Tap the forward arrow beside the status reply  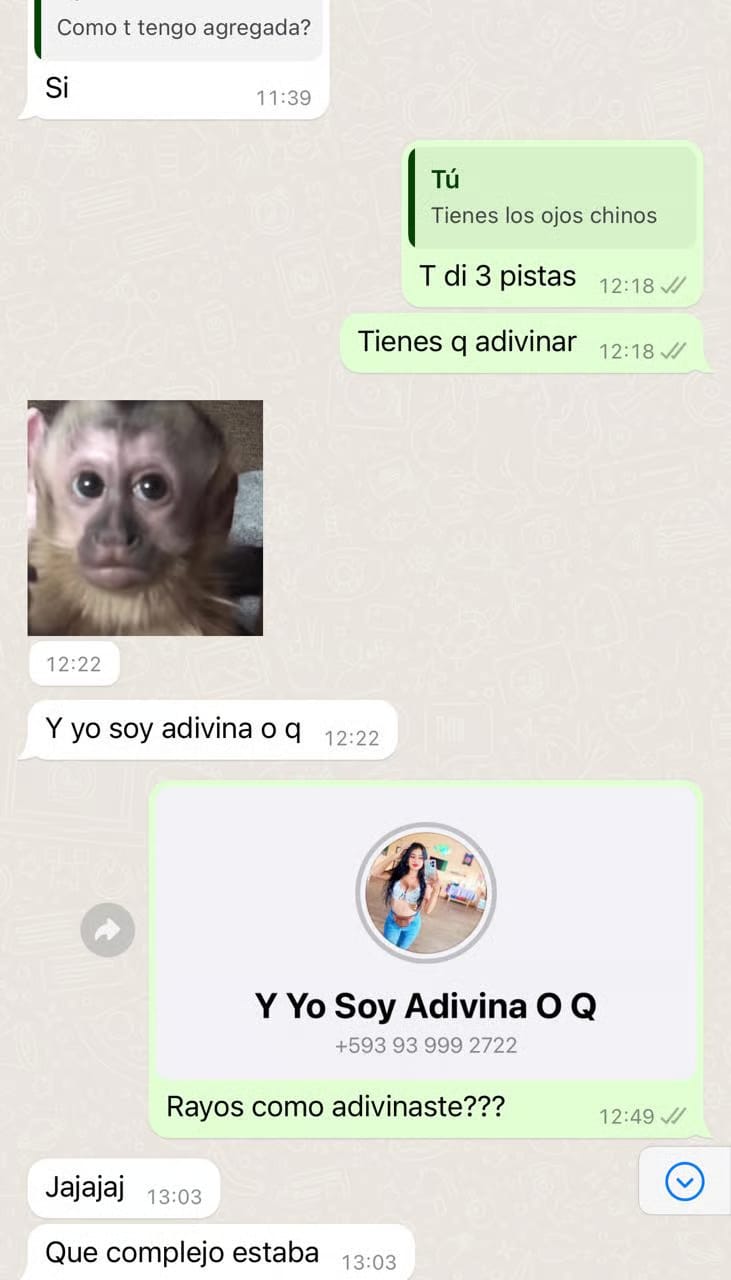coord(107,931)
